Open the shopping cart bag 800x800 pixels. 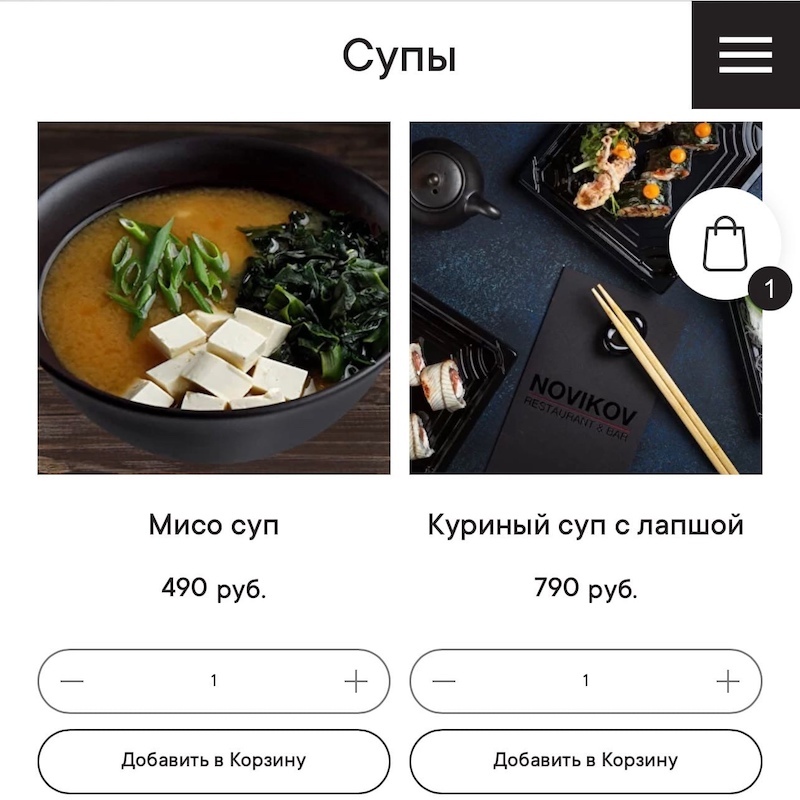(726, 244)
